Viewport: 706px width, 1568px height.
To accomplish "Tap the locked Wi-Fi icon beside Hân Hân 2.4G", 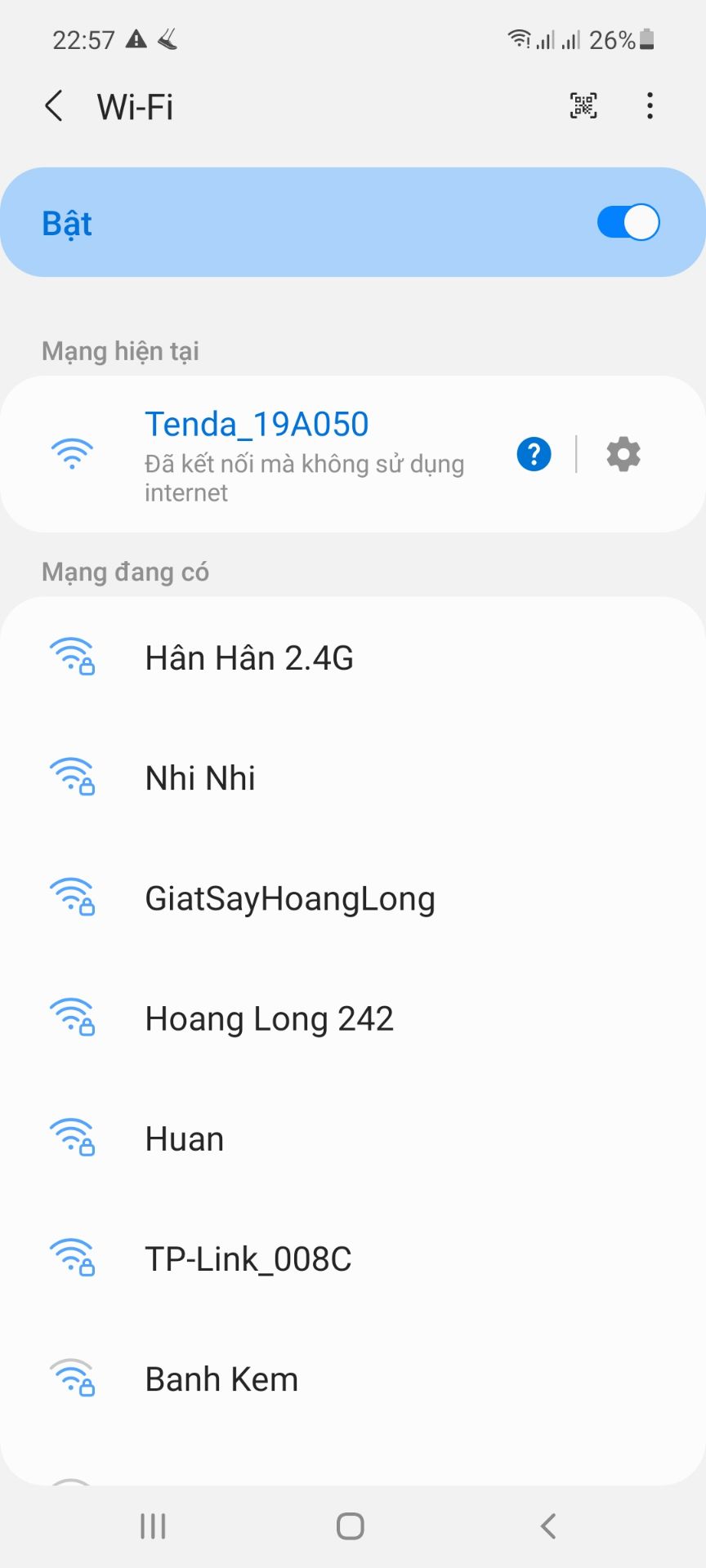I will 73,657.
